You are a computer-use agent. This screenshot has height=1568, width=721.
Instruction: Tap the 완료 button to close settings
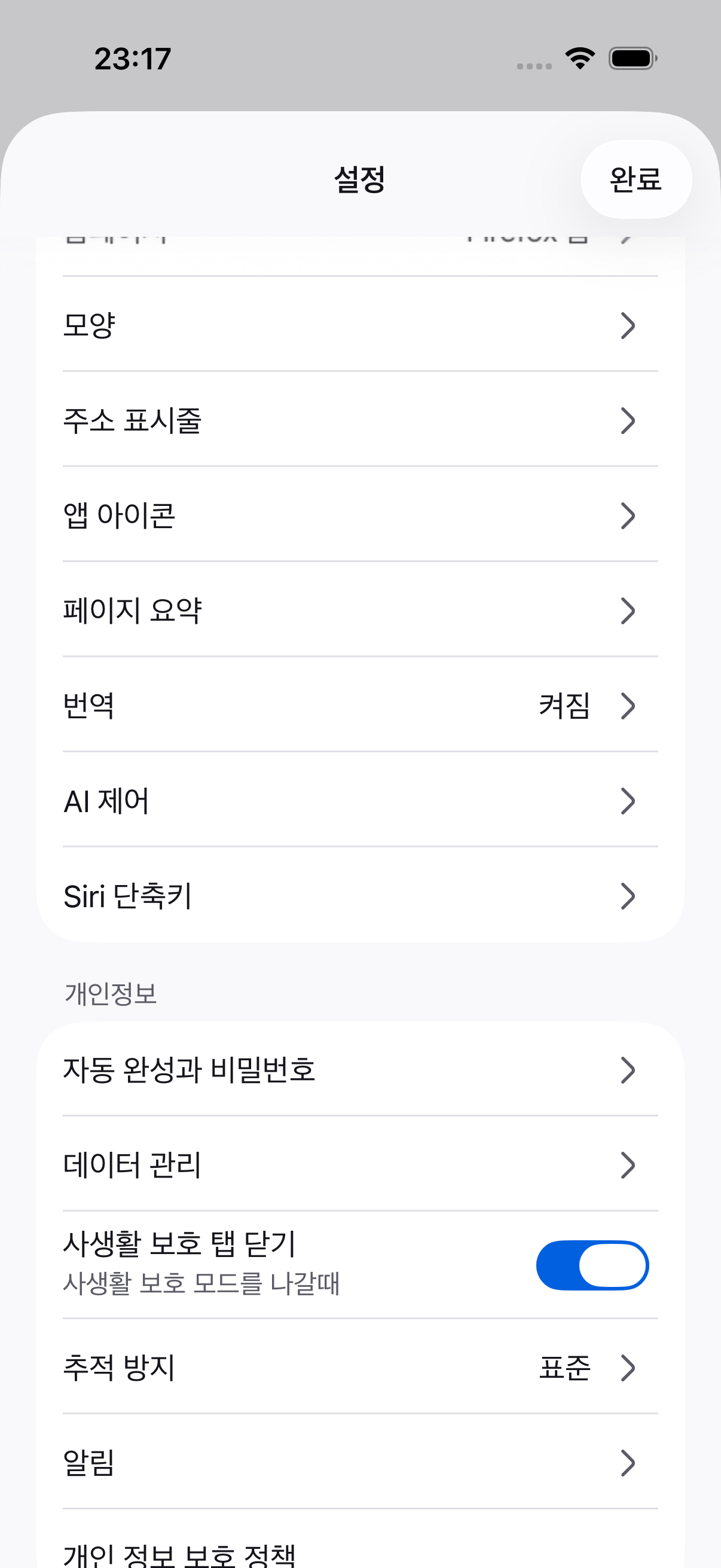636,179
